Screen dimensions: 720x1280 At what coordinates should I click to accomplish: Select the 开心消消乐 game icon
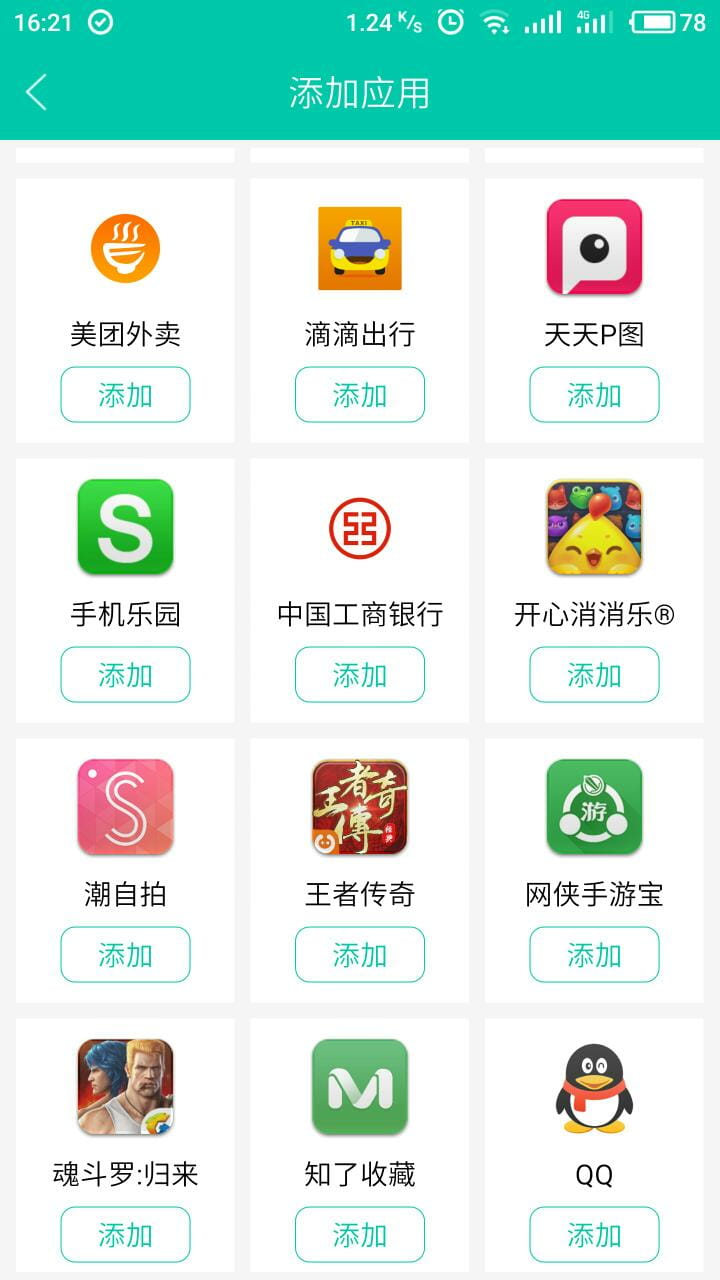pyautogui.click(x=593, y=529)
